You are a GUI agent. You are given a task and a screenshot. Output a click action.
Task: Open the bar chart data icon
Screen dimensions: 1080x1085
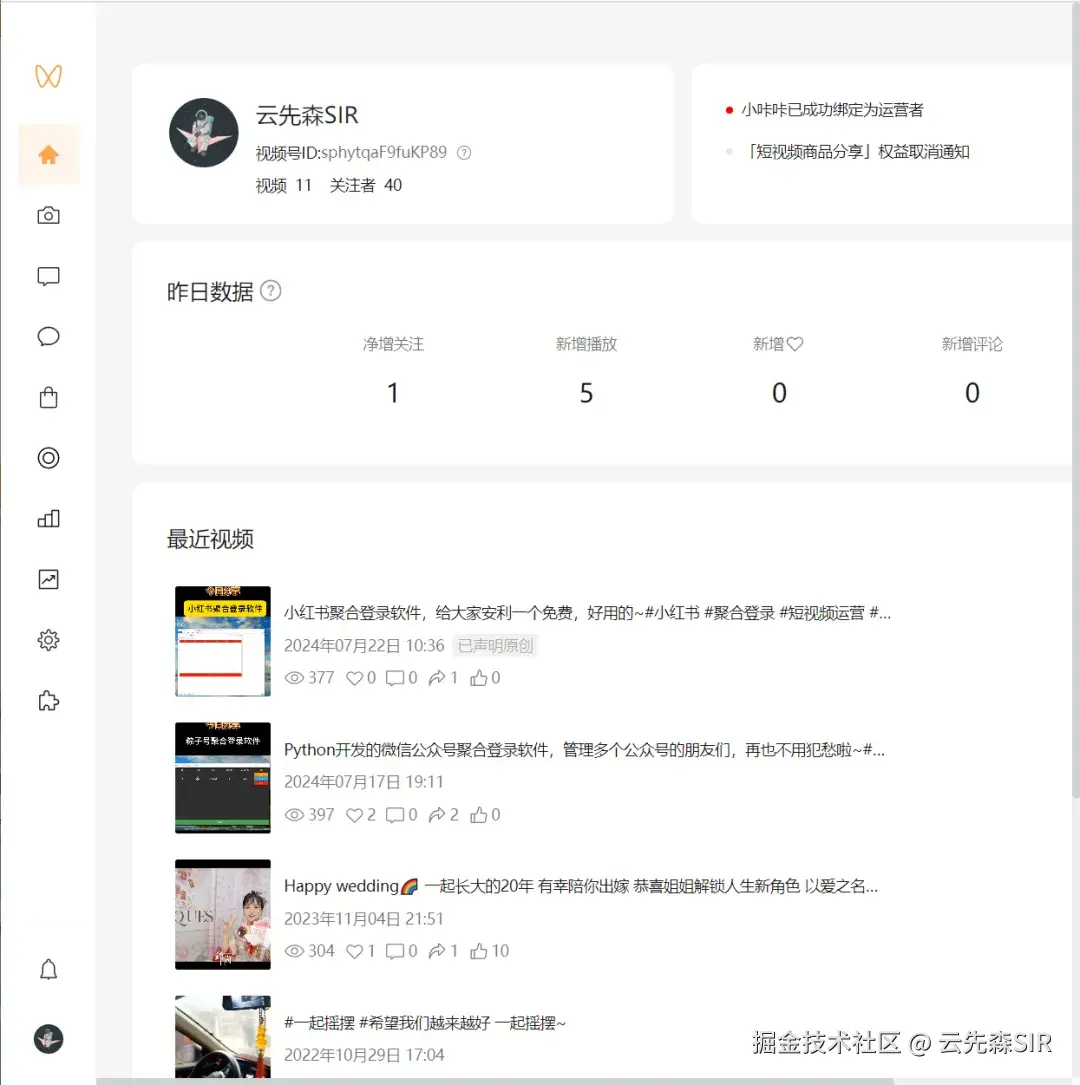pos(48,519)
